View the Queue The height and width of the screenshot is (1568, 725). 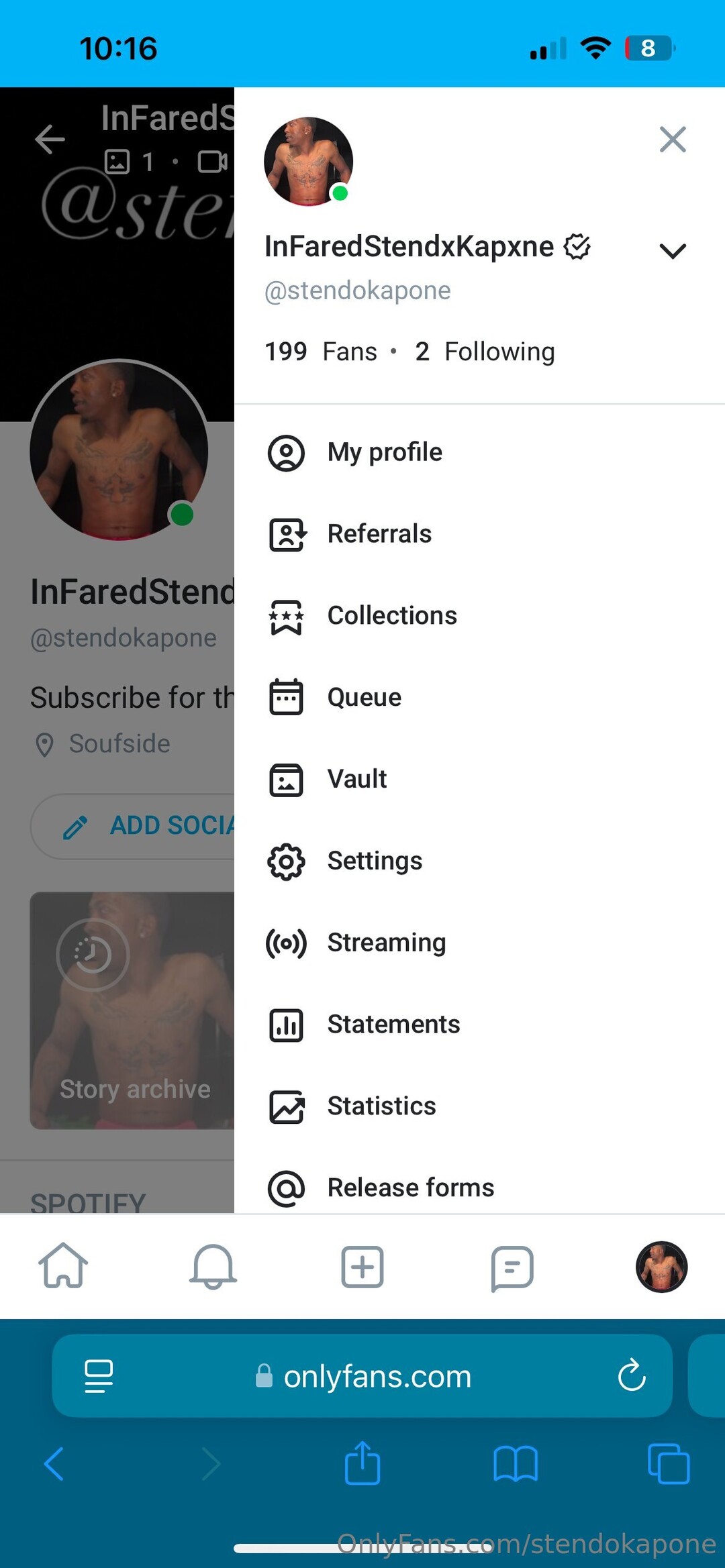click(364, 698)
